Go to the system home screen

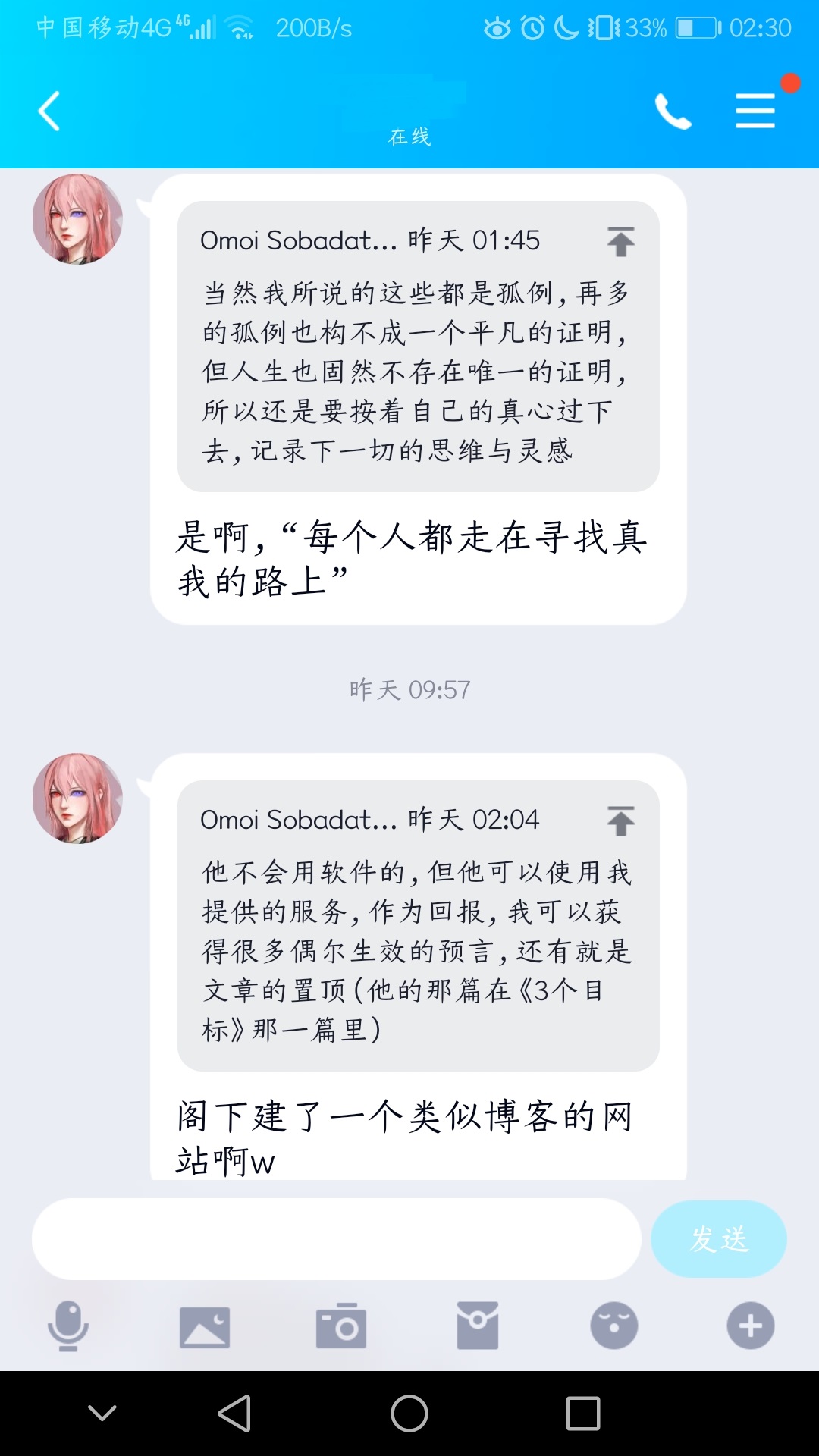(x=409, y=1414)
